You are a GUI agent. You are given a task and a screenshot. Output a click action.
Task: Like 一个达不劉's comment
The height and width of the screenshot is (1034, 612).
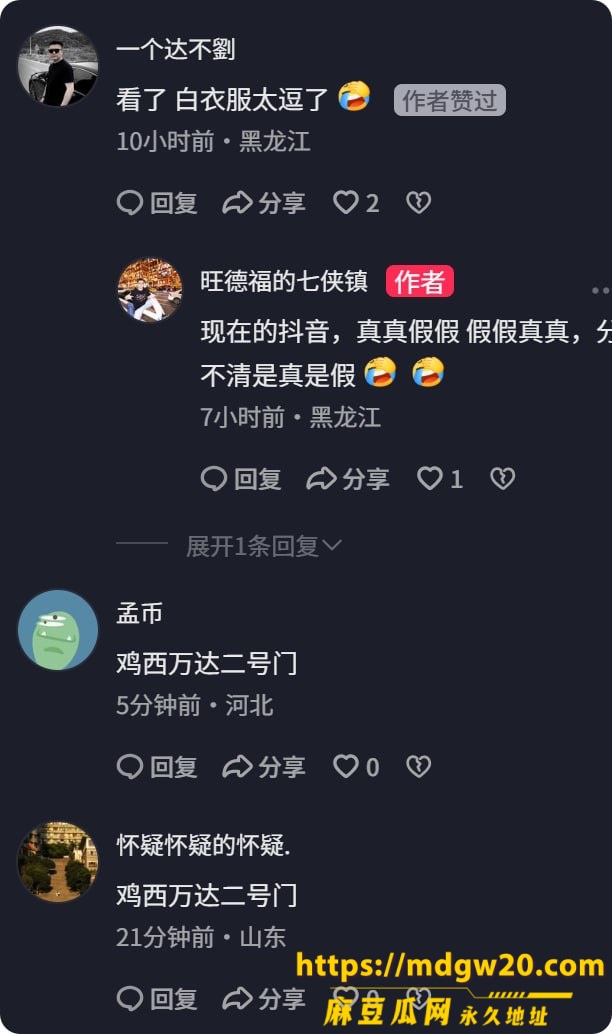[356, 202]
